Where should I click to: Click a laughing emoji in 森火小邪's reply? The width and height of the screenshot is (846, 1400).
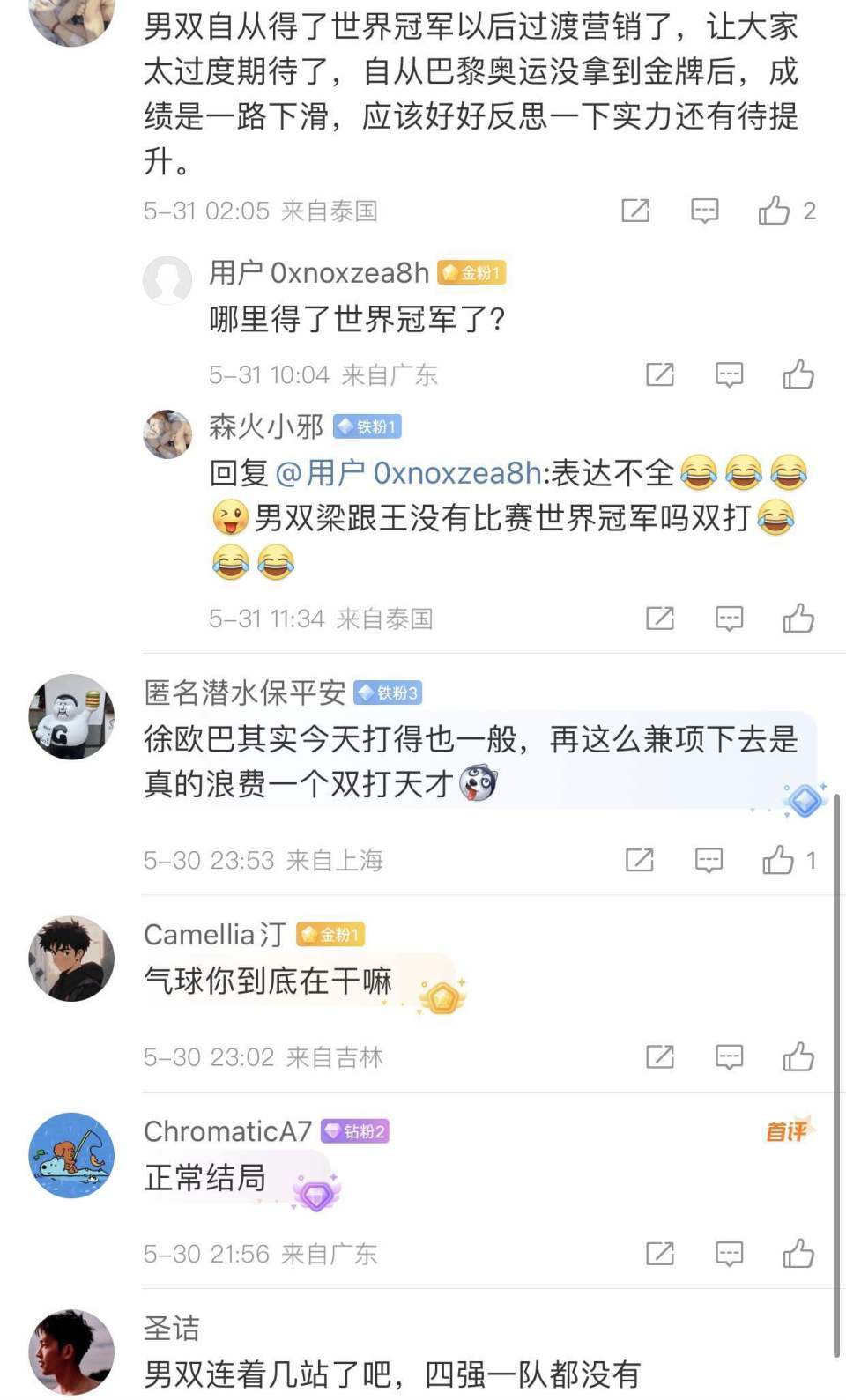(699, 473)
